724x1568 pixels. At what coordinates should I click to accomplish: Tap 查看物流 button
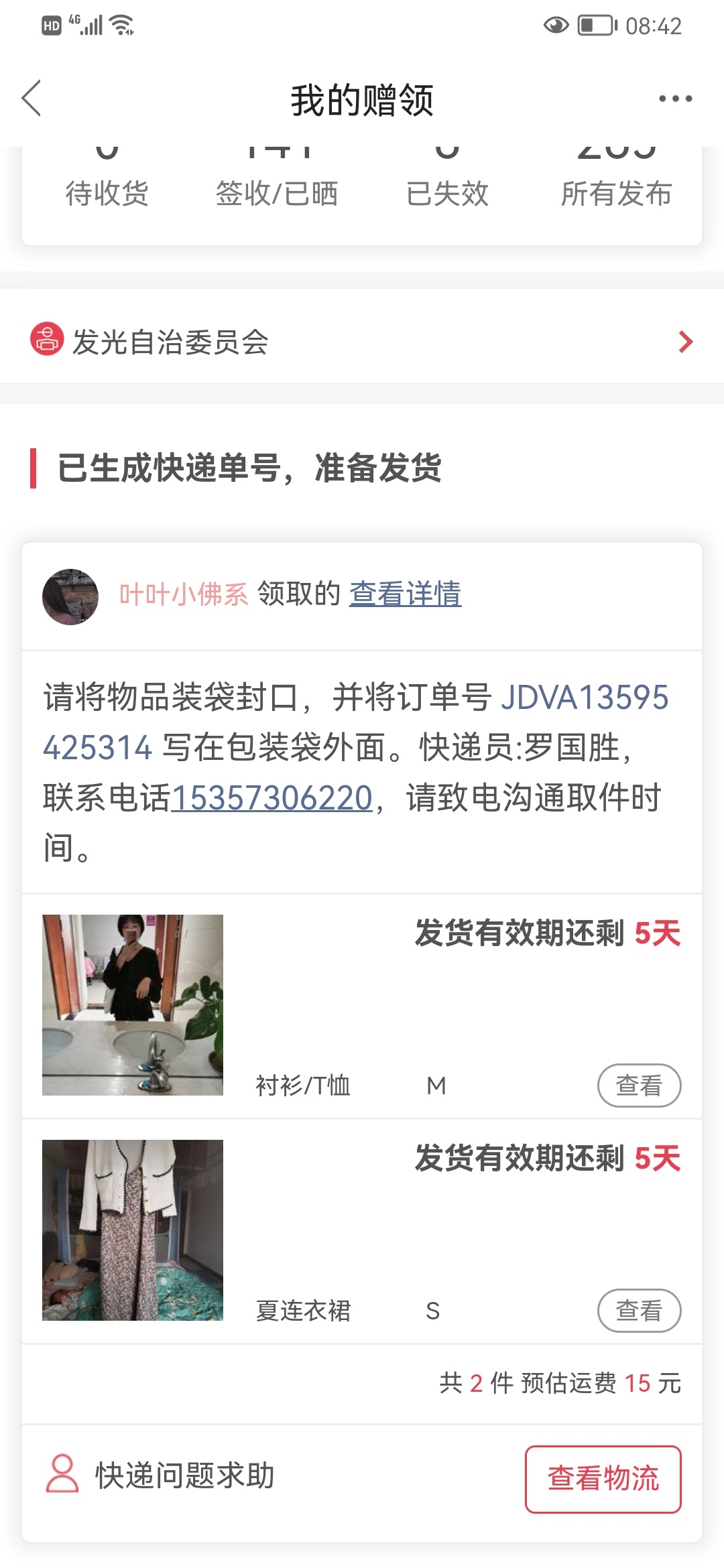[603, 1479]
